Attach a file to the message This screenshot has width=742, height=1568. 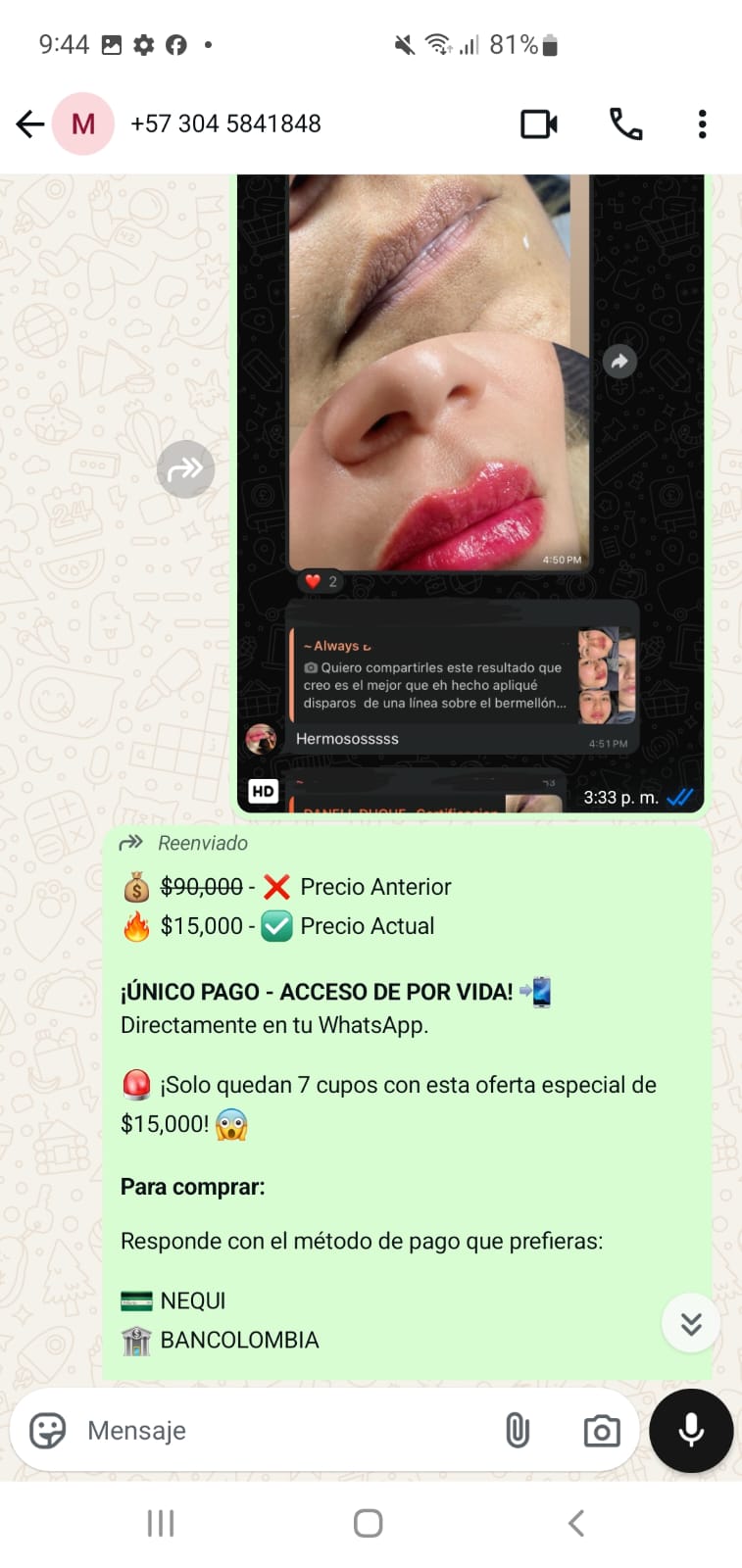point(518,1431)
